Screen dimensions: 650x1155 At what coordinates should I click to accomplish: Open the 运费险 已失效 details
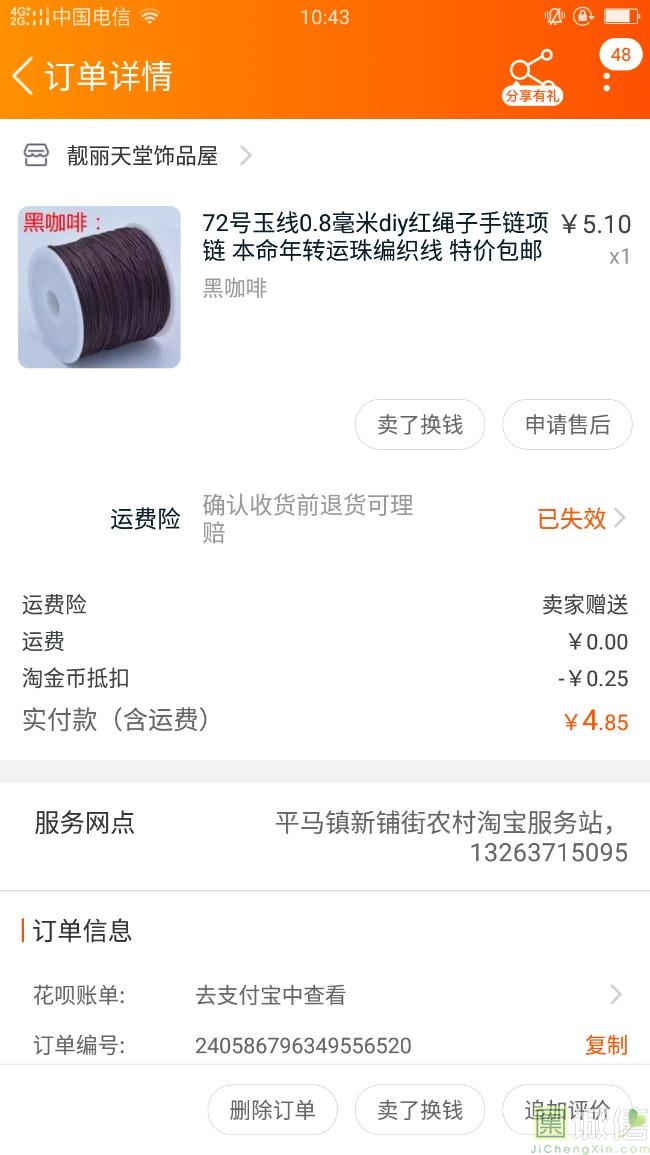click(x=581, y=518)
